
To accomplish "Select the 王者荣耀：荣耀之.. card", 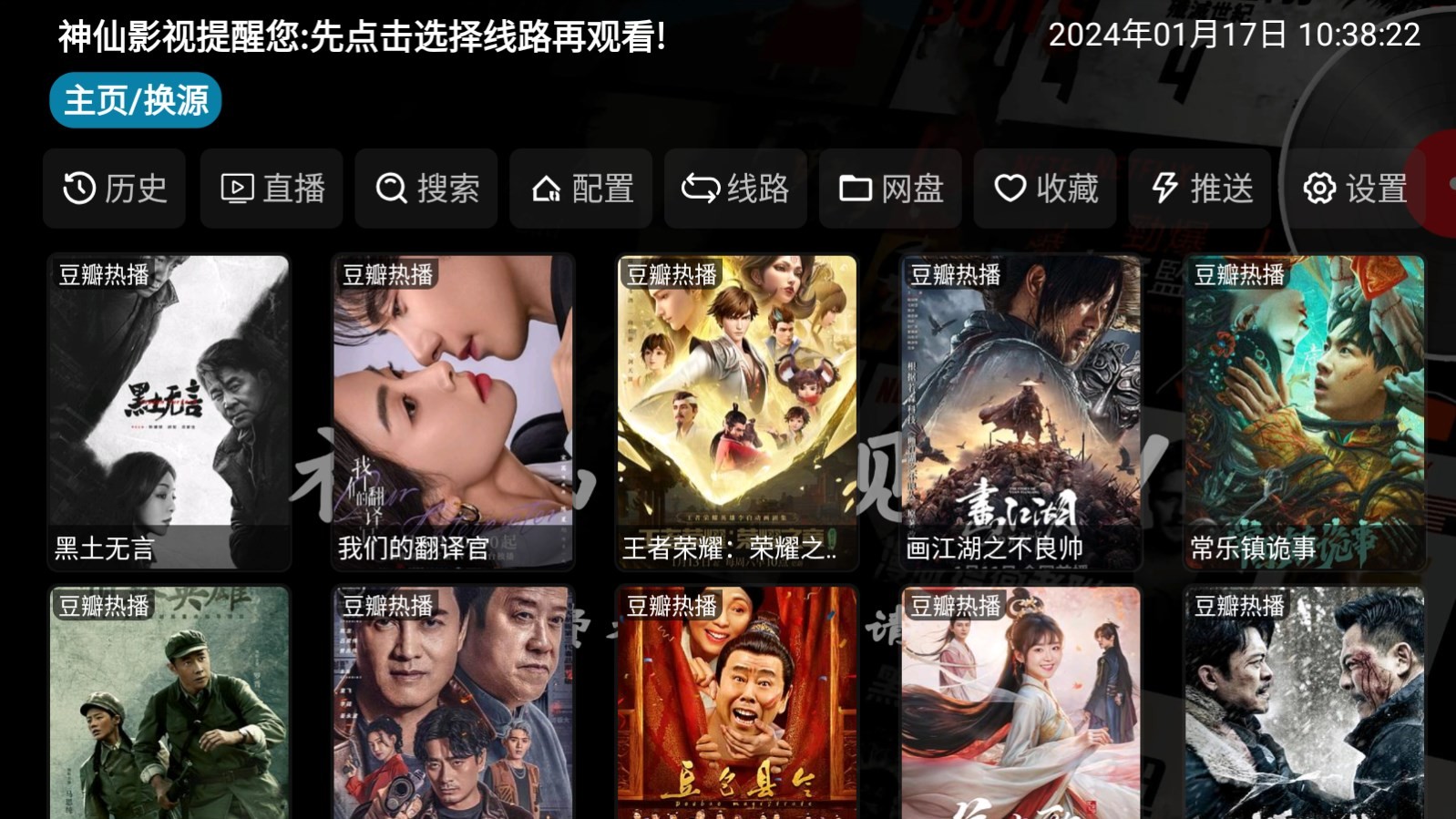I will [x=737, y=412].
